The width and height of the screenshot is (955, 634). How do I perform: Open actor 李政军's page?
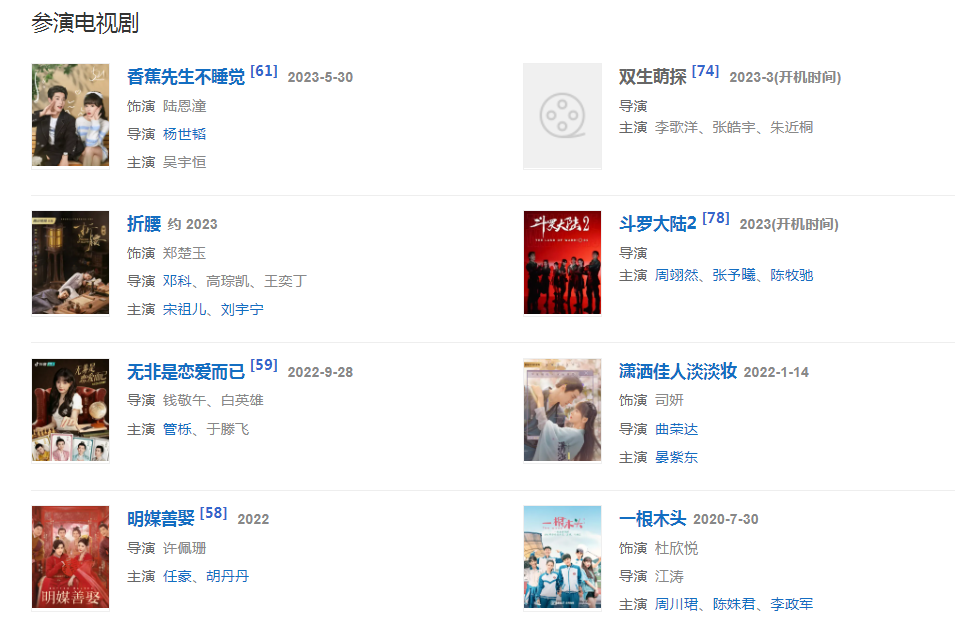coord(791,604)
